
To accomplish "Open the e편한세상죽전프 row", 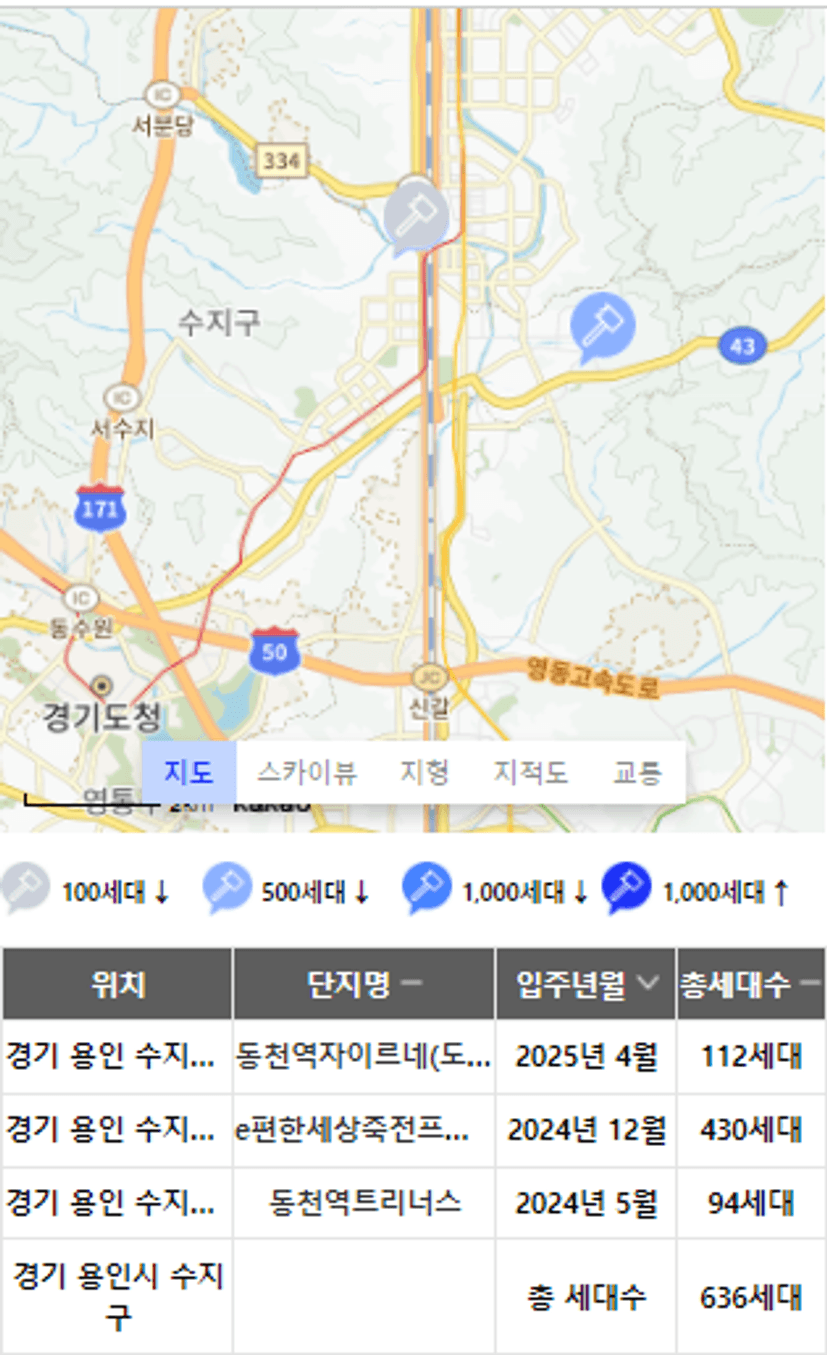I will click(414, 1130).
